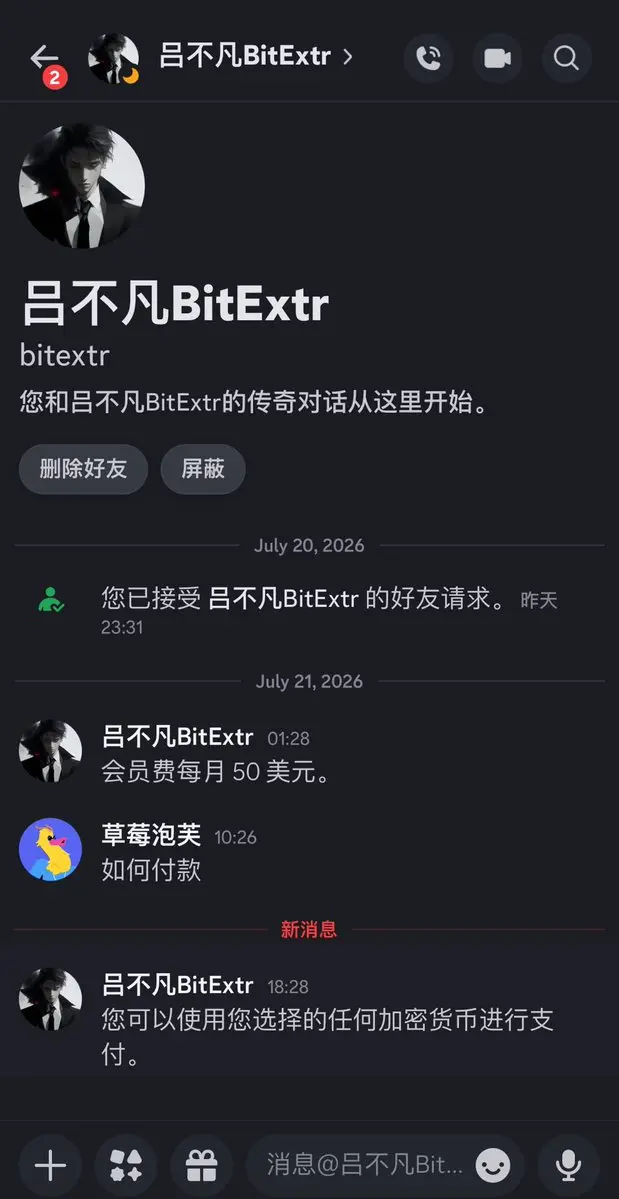The width and height of the screenshot is (619, 1199).
Task: Tap the 删除好友 button
Action: [83, 469]
